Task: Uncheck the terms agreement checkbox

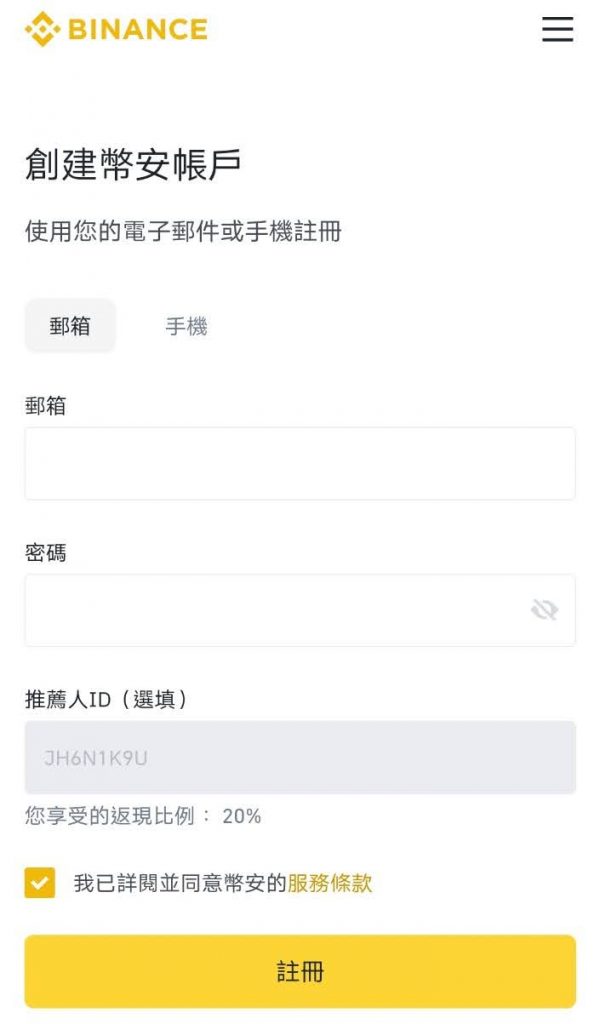Action: coord(40,883)
